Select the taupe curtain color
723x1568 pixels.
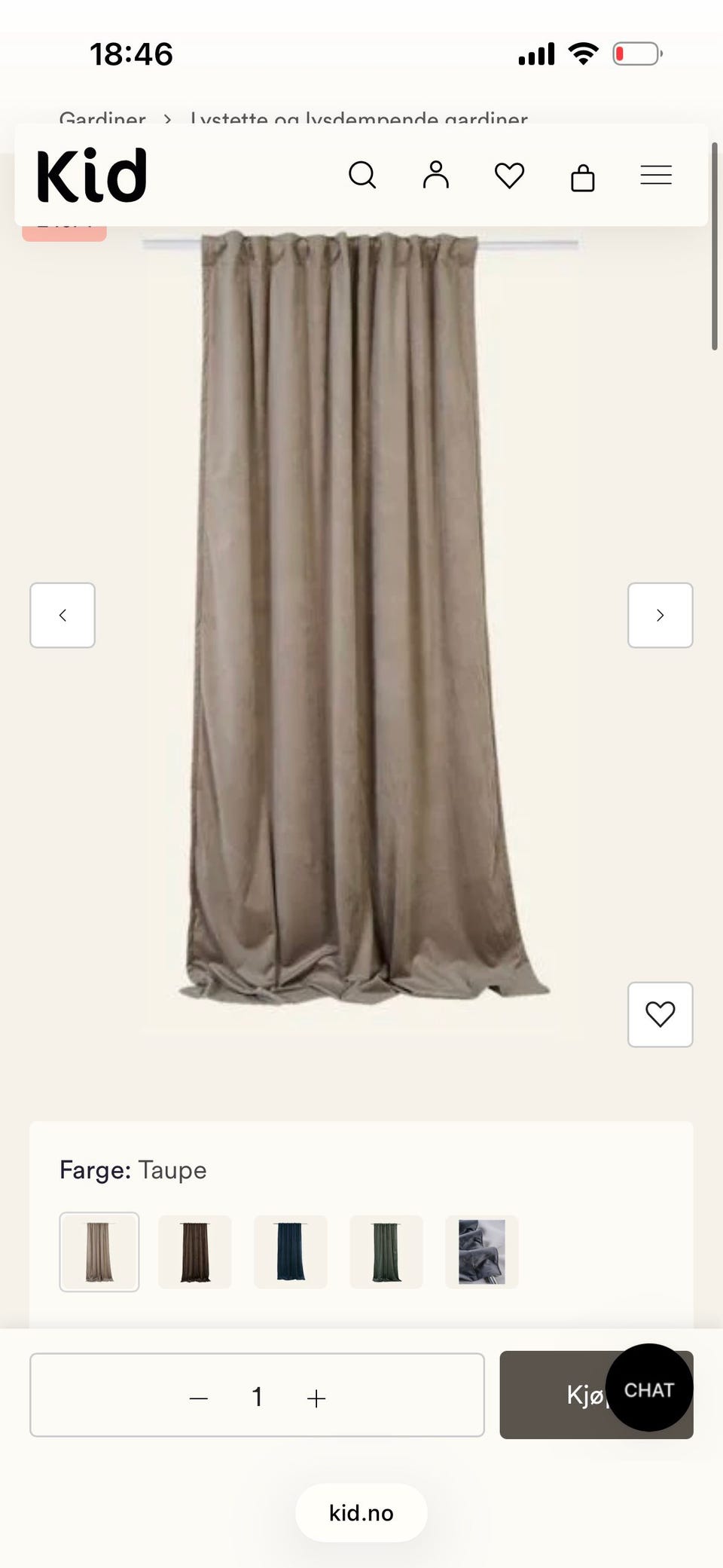click(x=99, y=1252)
